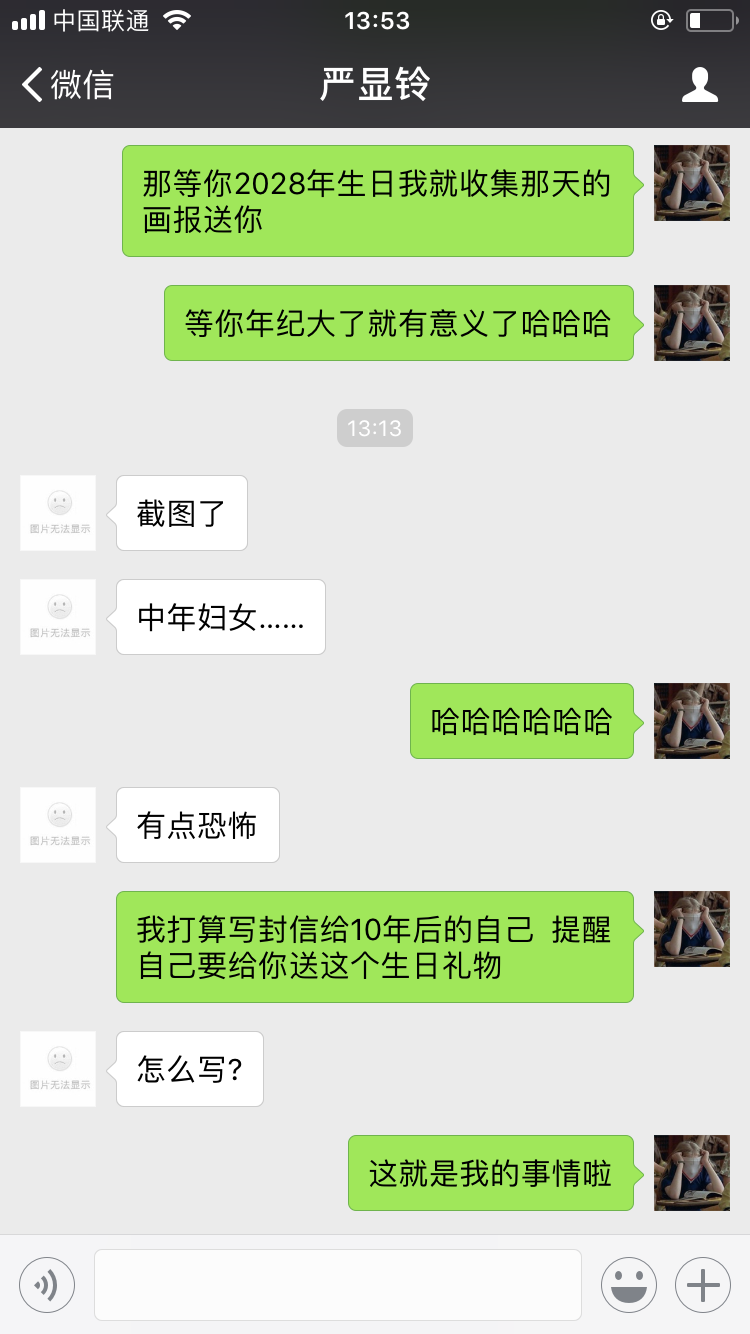This screenshot has height=1334, width=750.
Task: Switch to voice message input
Action: [47, 1284]
